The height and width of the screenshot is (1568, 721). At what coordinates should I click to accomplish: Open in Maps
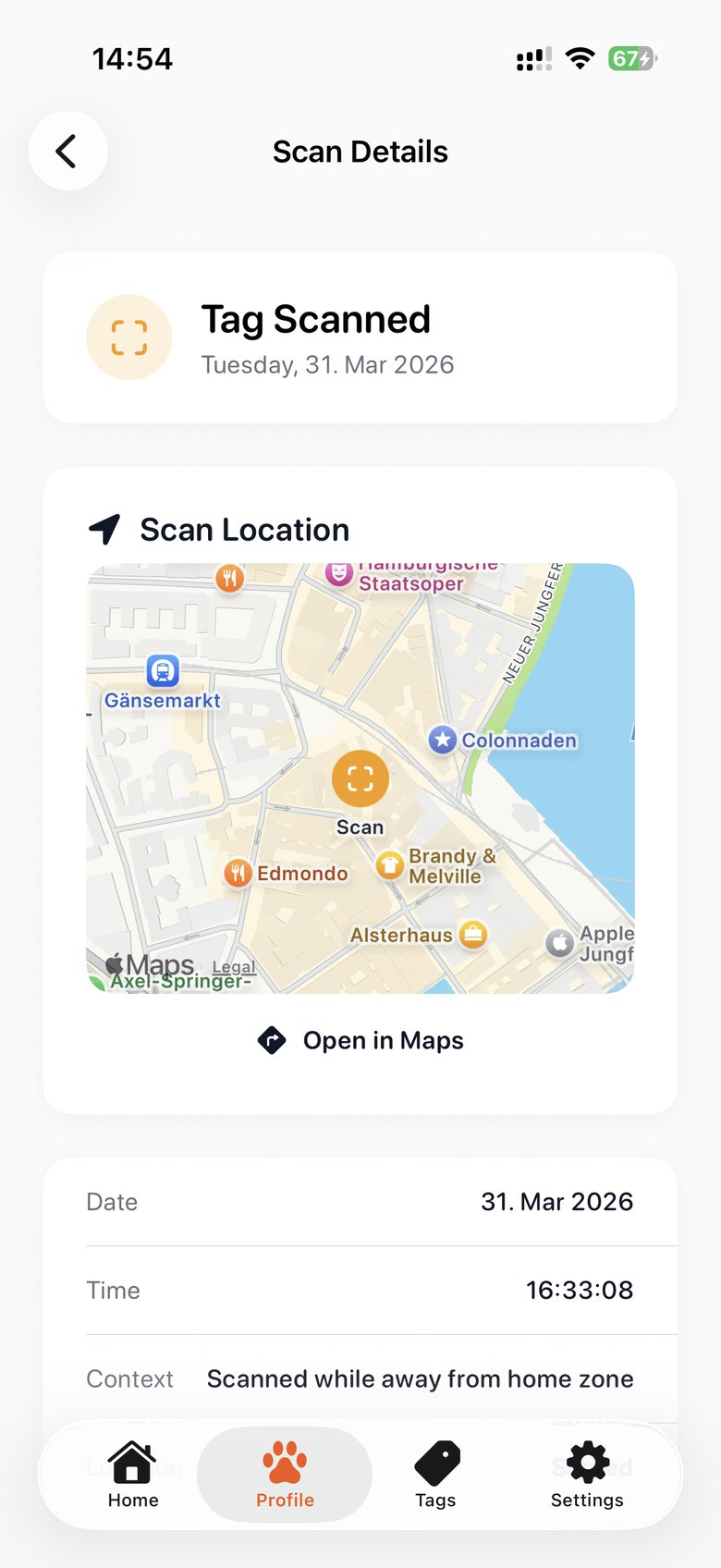360,1040
